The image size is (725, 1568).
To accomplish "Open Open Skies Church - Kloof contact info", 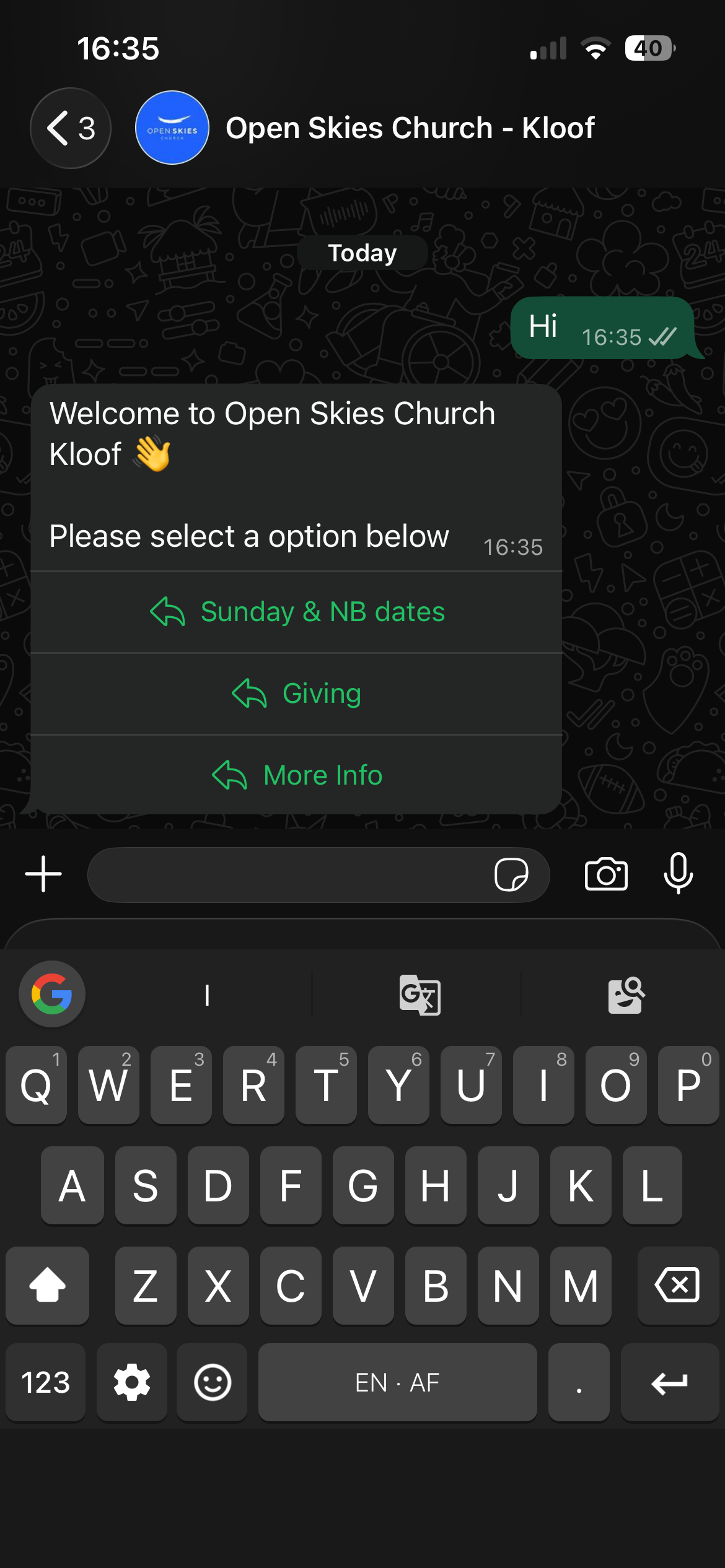I will click(409, 128).
